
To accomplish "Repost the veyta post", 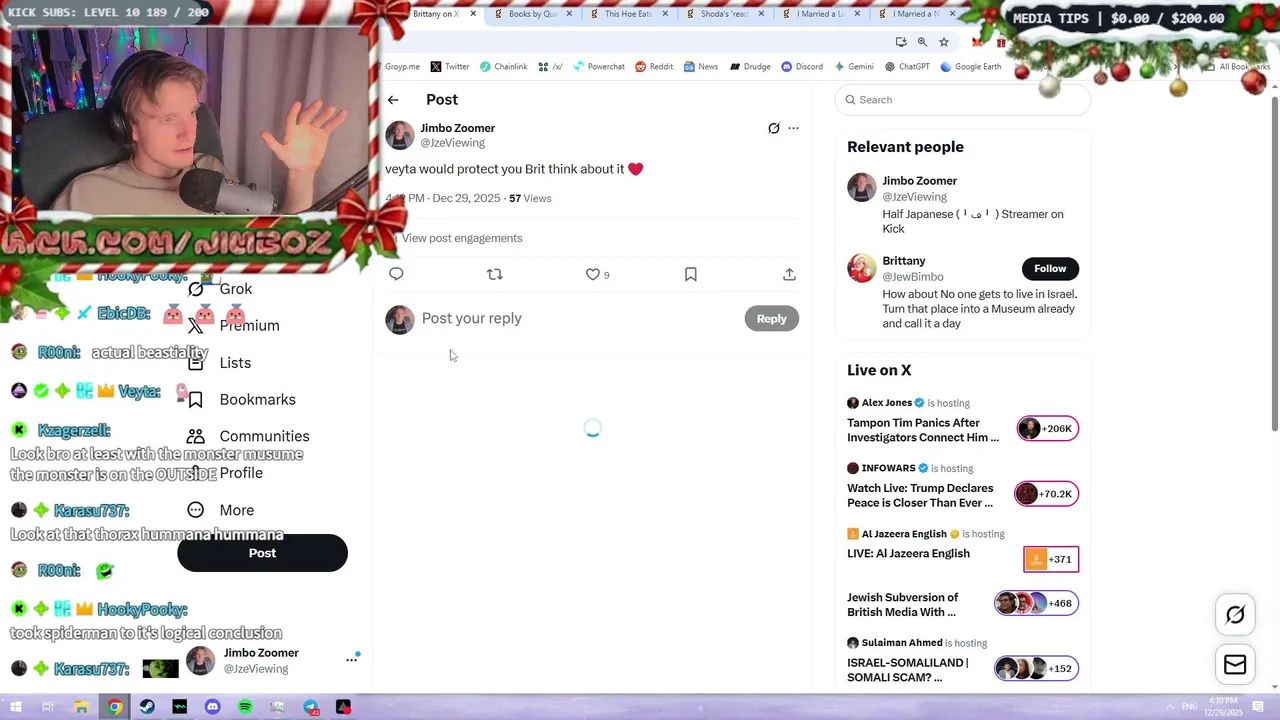I will (x=494, y=274).
